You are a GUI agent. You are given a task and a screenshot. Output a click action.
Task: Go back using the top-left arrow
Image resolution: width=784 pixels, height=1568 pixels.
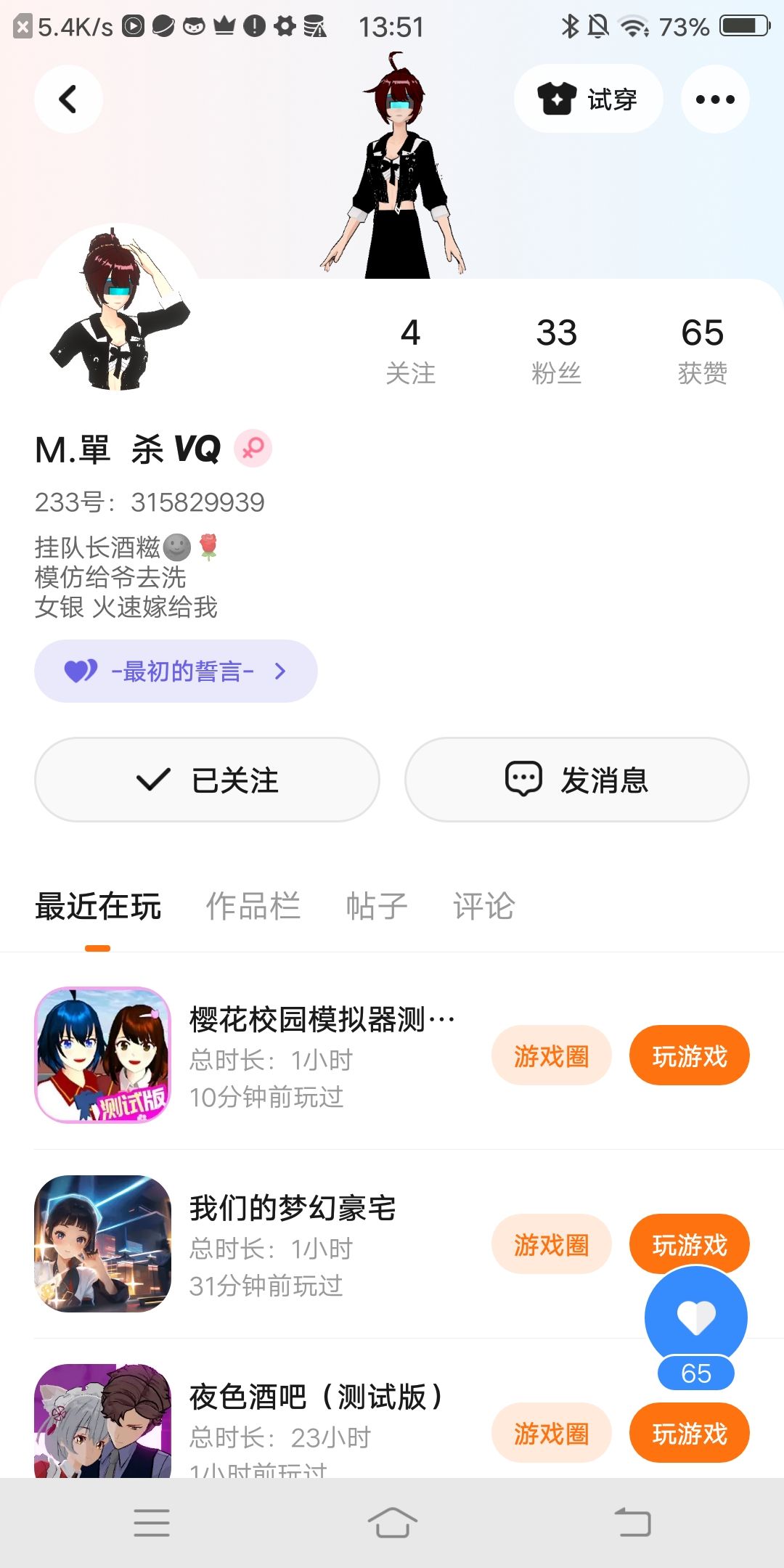(x=68, y=99)
